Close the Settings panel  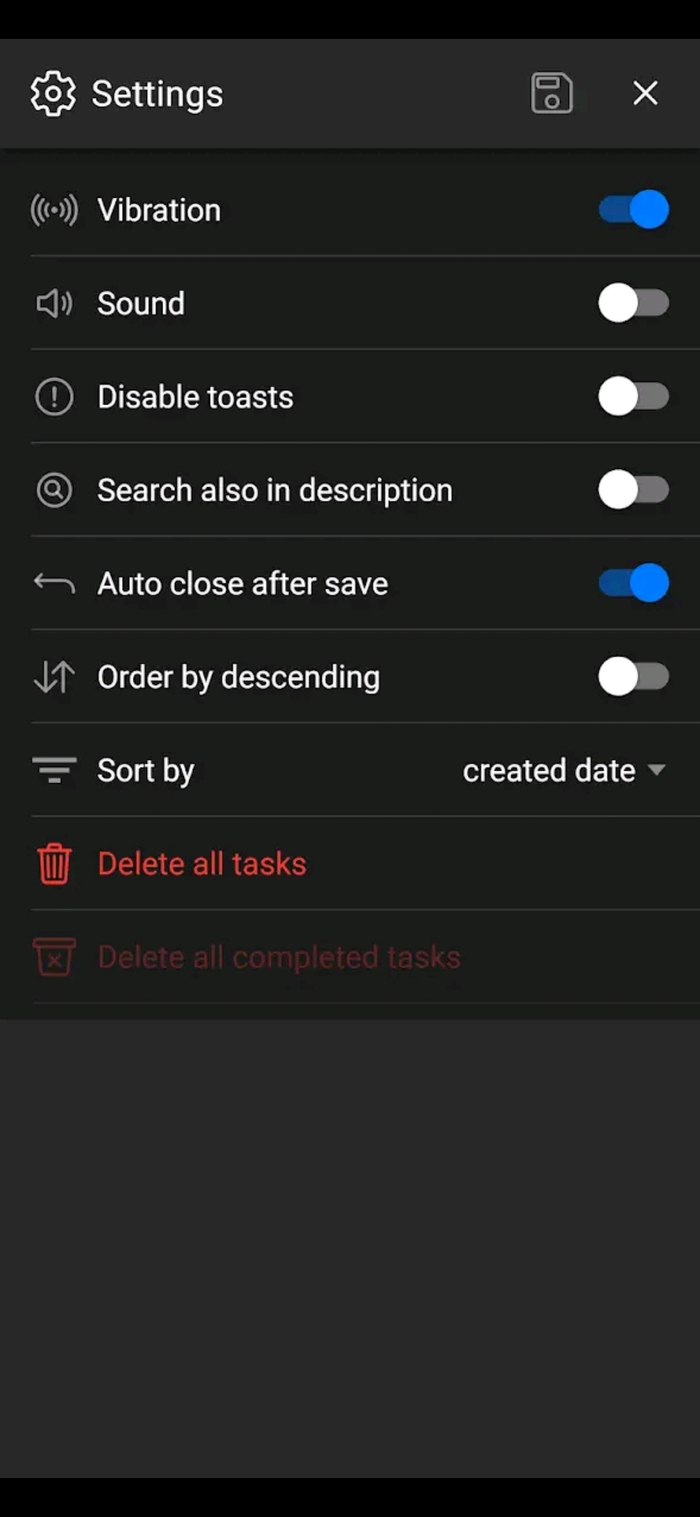(645, 94)
